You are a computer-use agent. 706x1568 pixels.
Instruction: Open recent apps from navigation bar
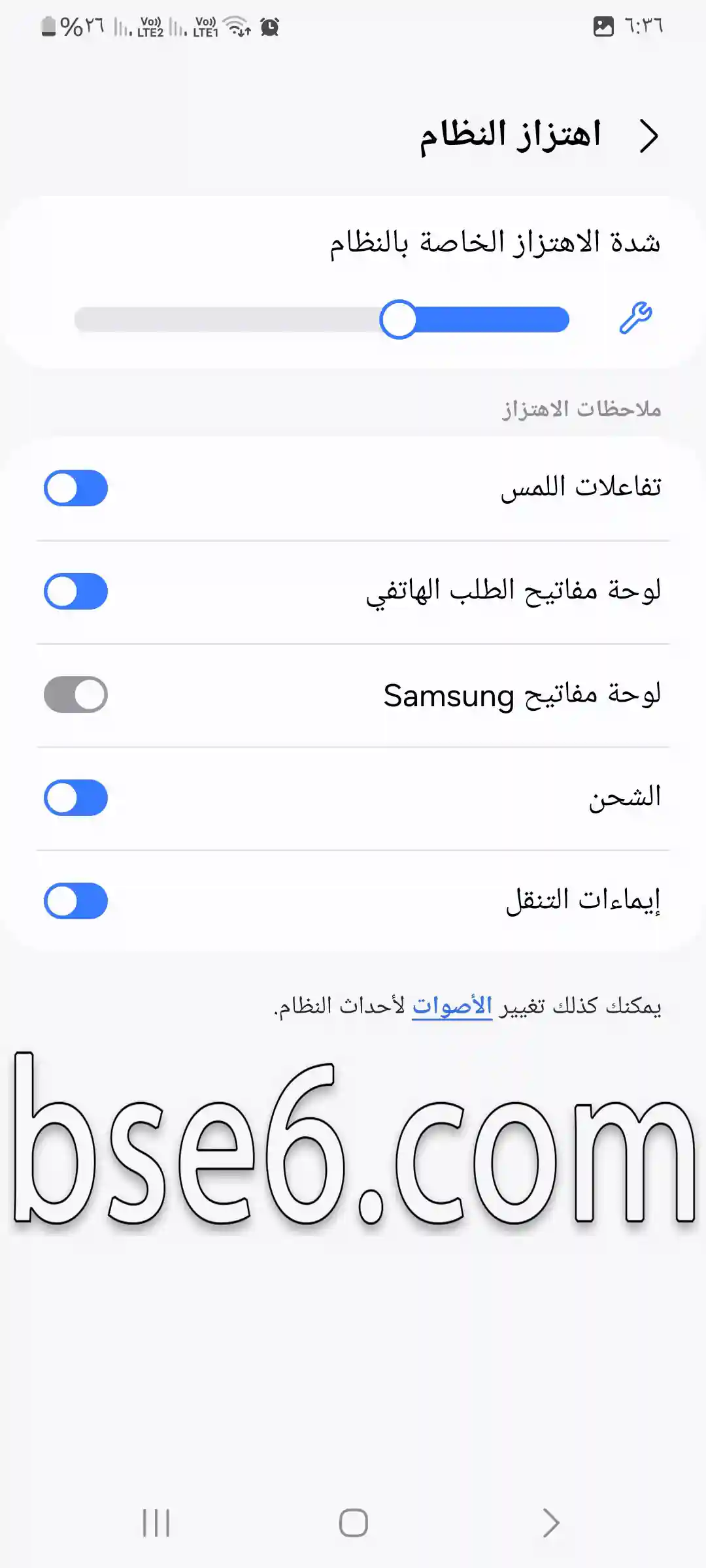[x=156, y=1523]
